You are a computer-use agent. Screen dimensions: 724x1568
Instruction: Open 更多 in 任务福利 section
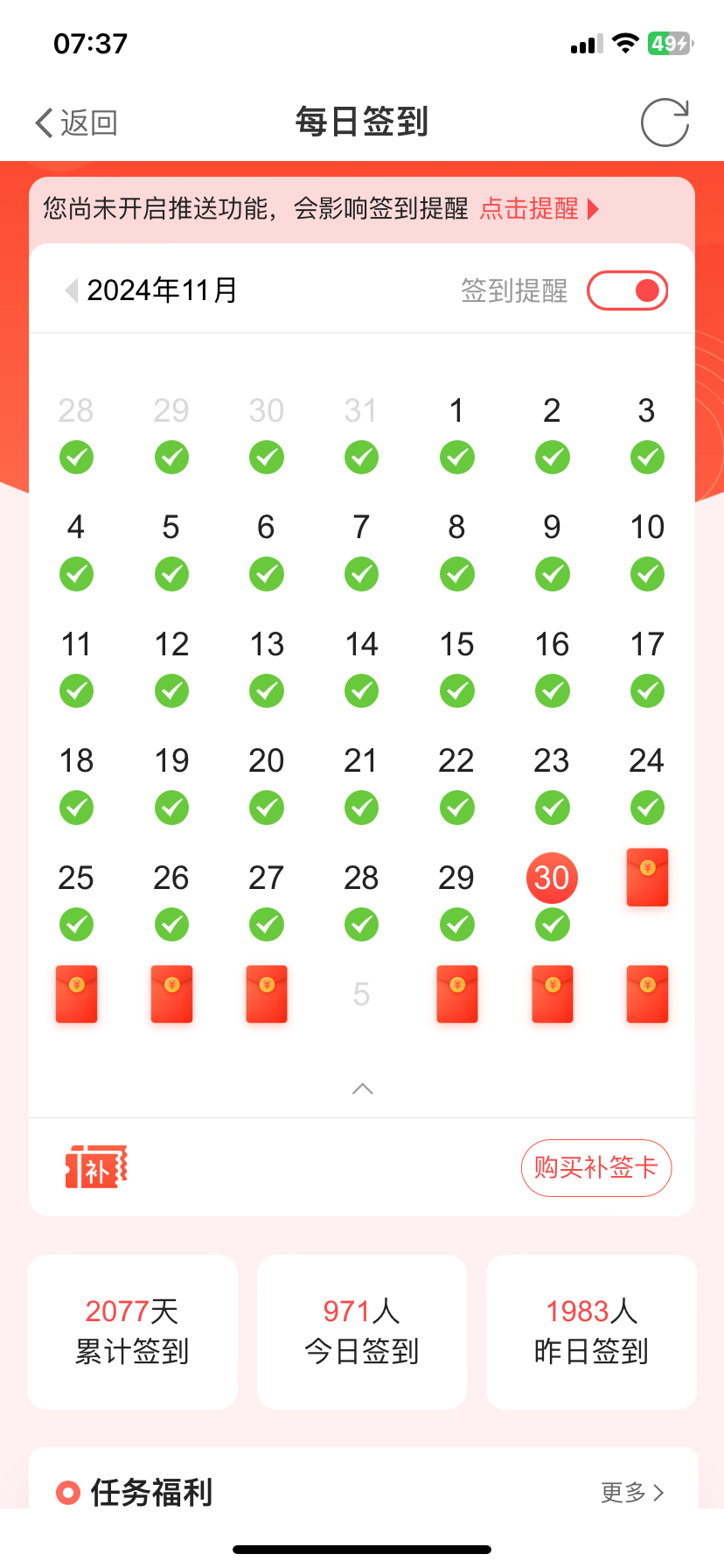[x=632, y=1492]
